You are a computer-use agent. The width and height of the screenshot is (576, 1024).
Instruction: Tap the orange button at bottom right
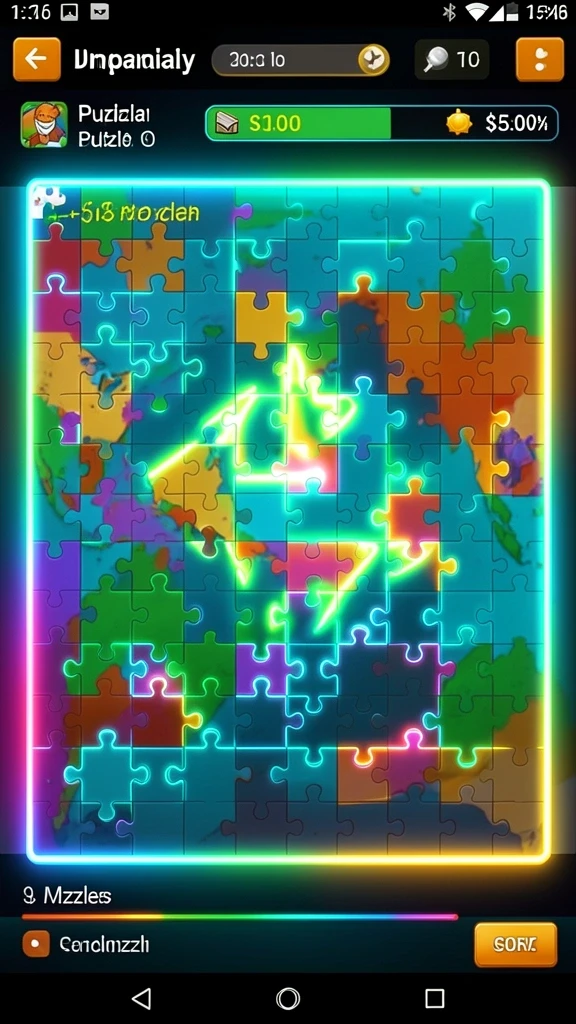pos(515,944)
